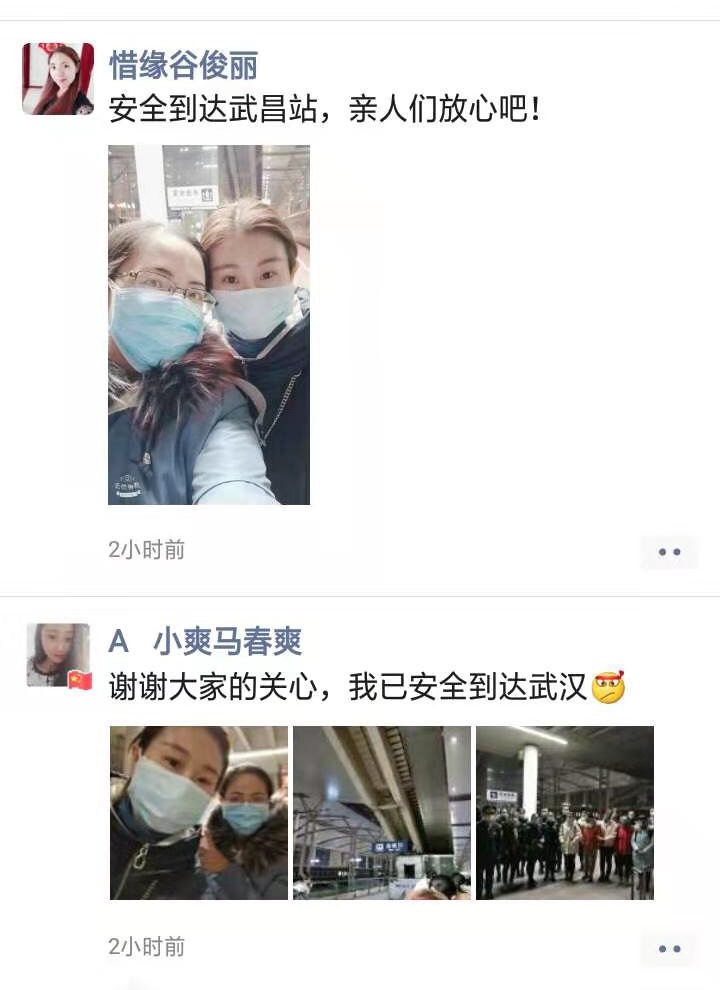
Task: Open 惜缘谷俊丽's profile avatar
Action: 58,79
